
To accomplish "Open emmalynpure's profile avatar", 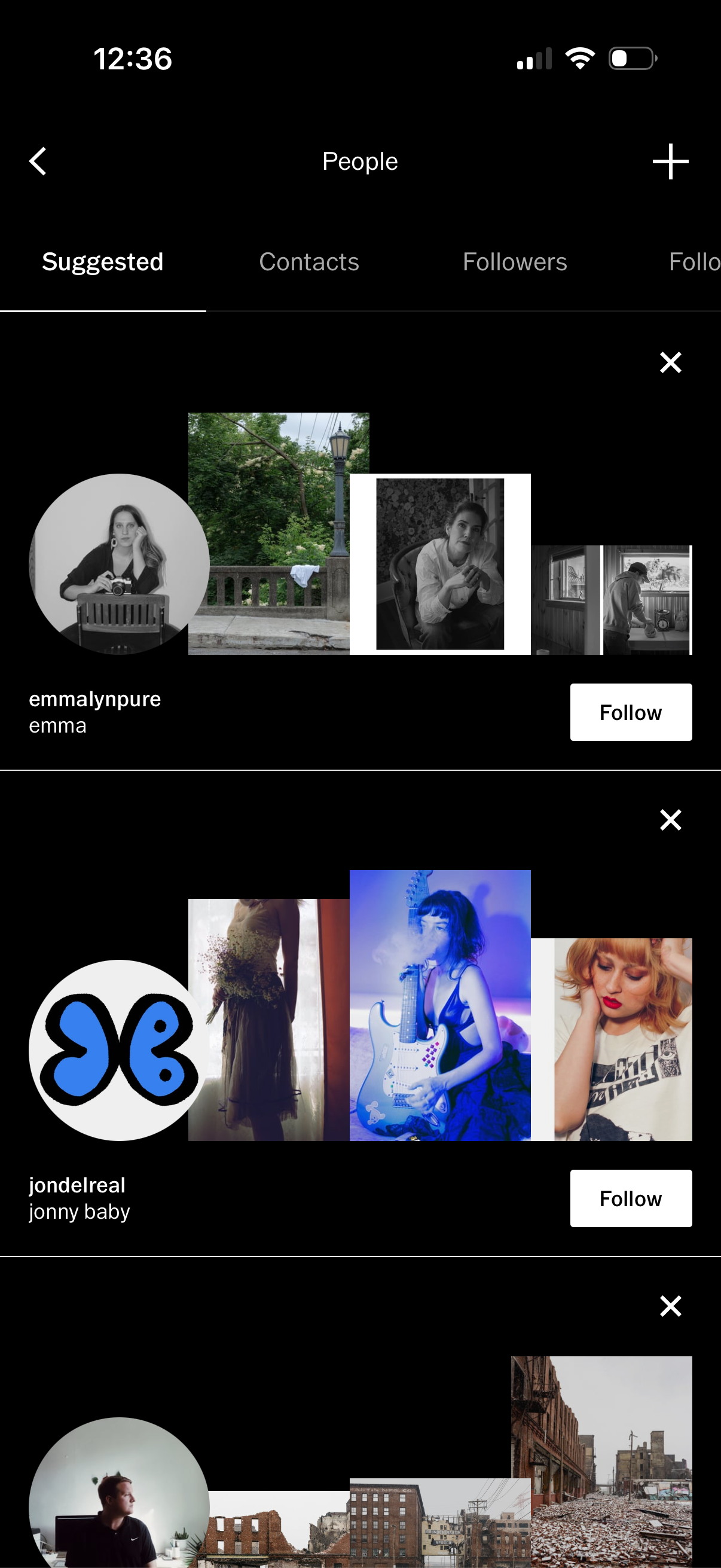I will pos(119,565).
